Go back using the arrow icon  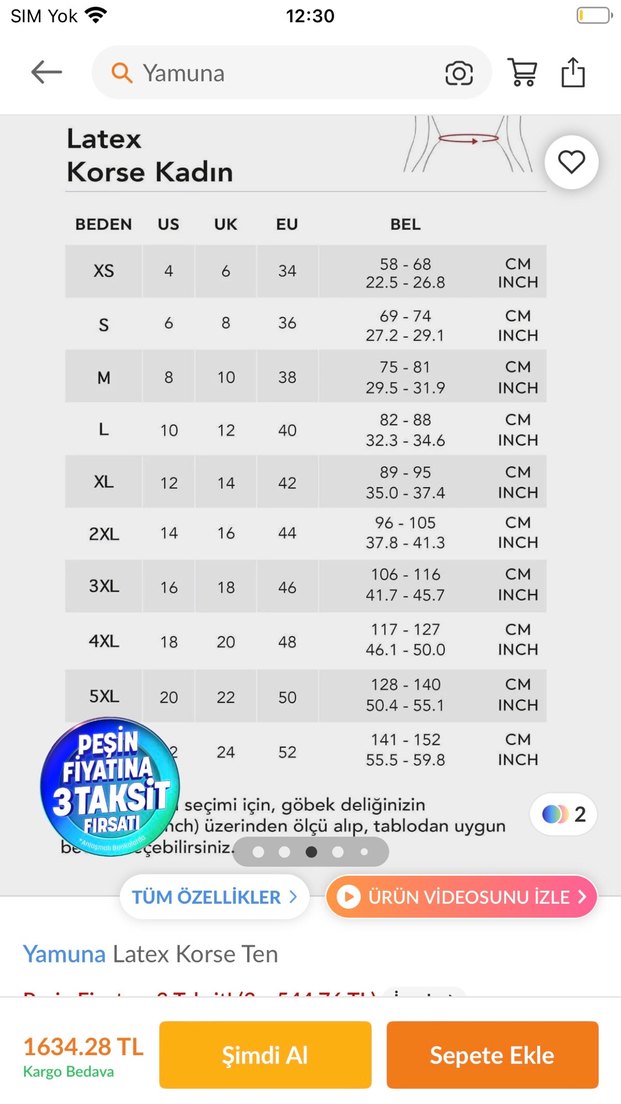point(46,72)
